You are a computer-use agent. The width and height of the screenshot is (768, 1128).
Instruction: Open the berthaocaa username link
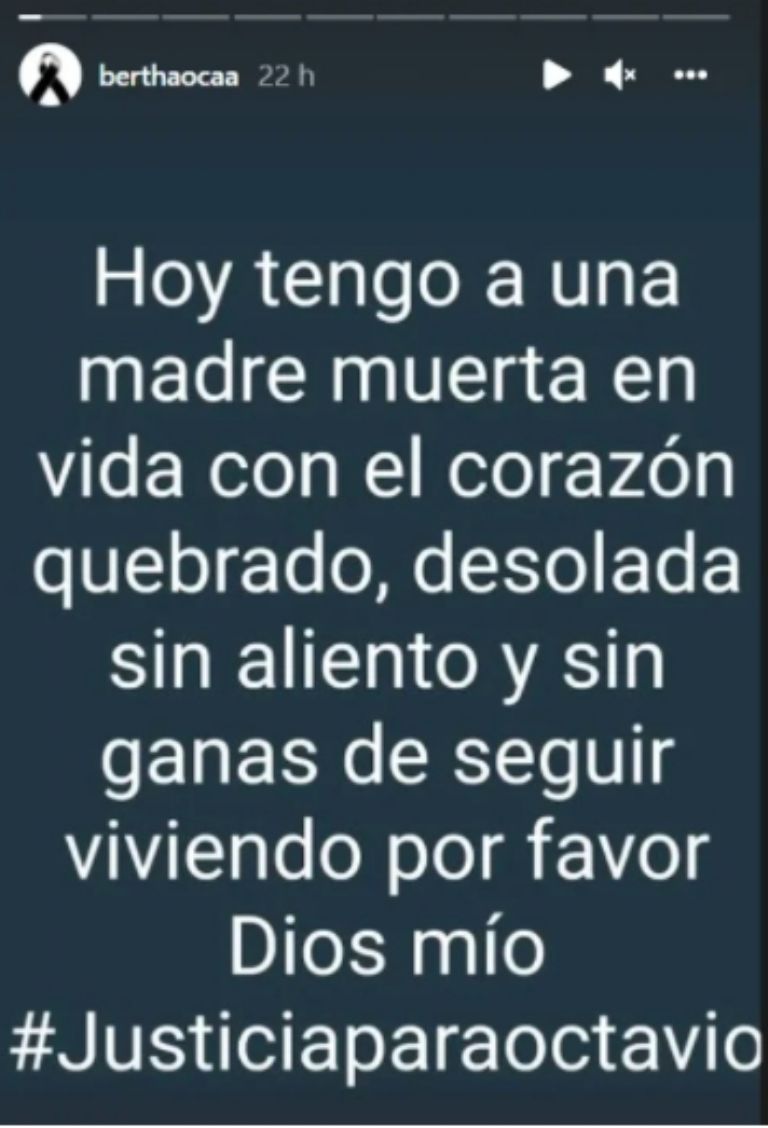169,77
